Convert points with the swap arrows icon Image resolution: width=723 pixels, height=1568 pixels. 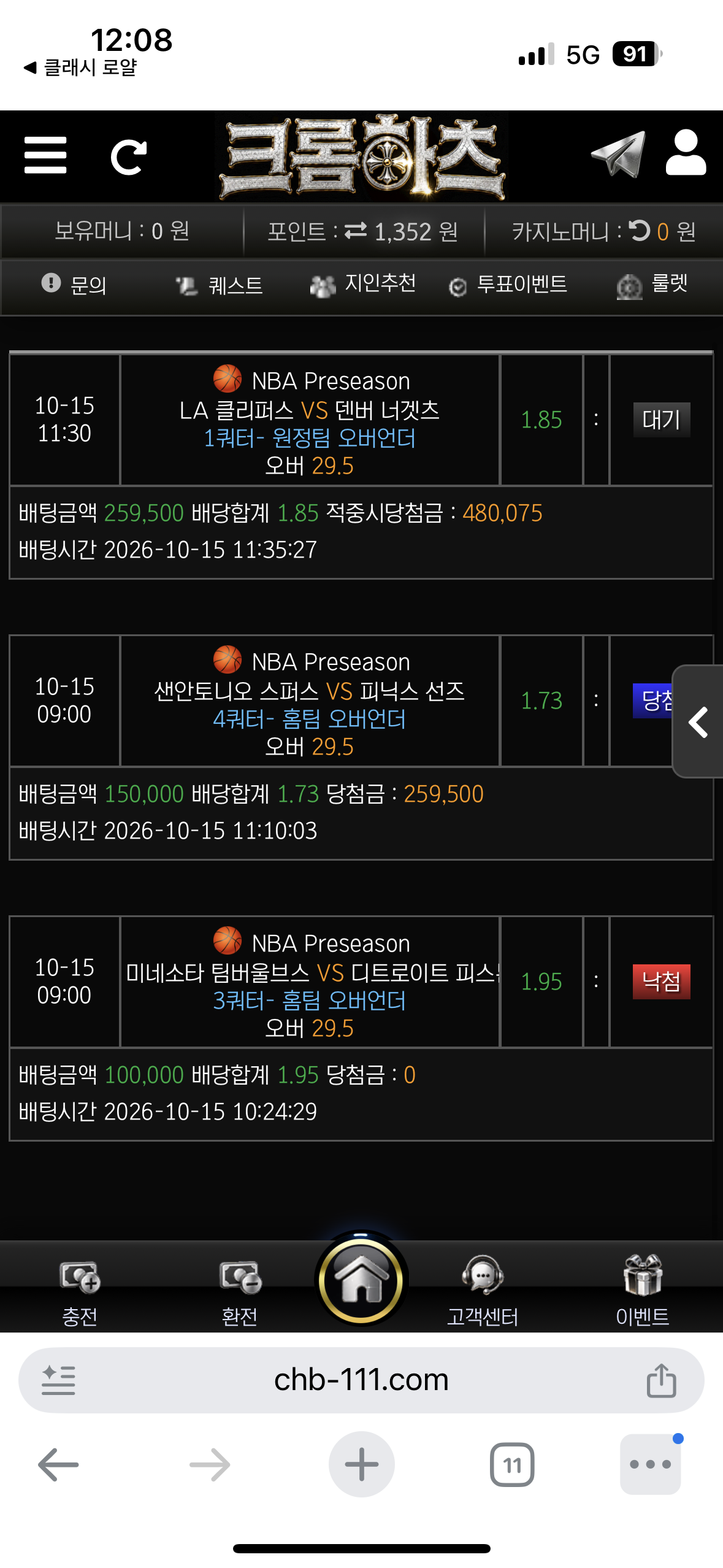[x=356, y=231]
